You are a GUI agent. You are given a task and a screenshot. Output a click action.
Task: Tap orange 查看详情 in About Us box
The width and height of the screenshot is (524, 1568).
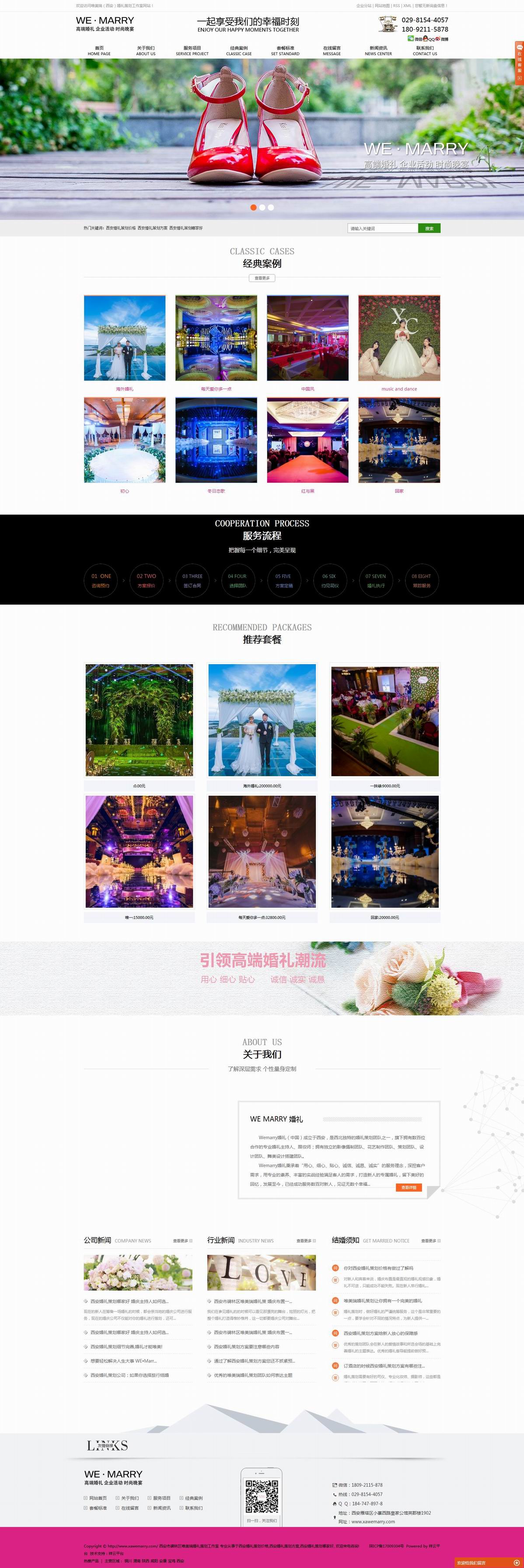pos(409,1187)
